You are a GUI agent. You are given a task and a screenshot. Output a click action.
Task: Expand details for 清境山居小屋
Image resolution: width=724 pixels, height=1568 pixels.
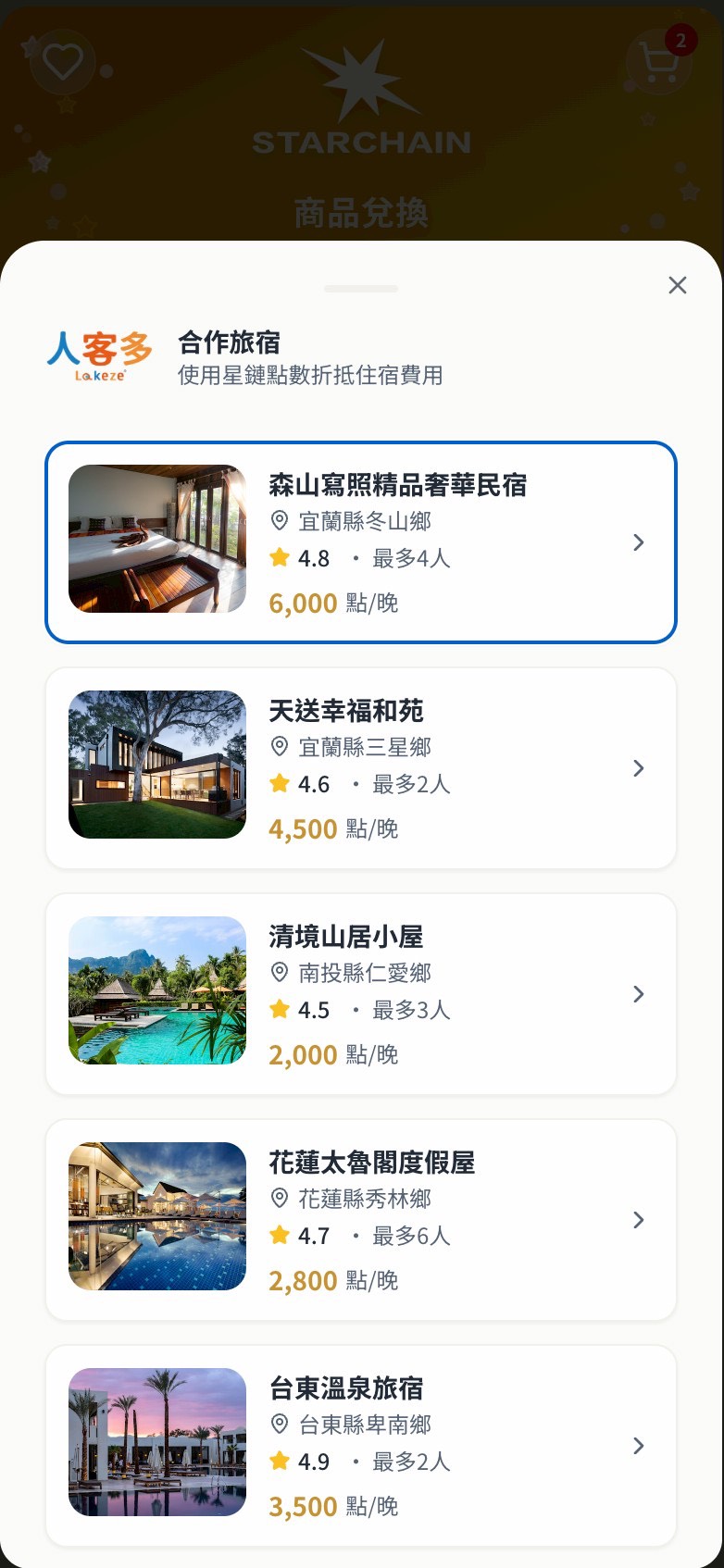(x=638, y=994)
